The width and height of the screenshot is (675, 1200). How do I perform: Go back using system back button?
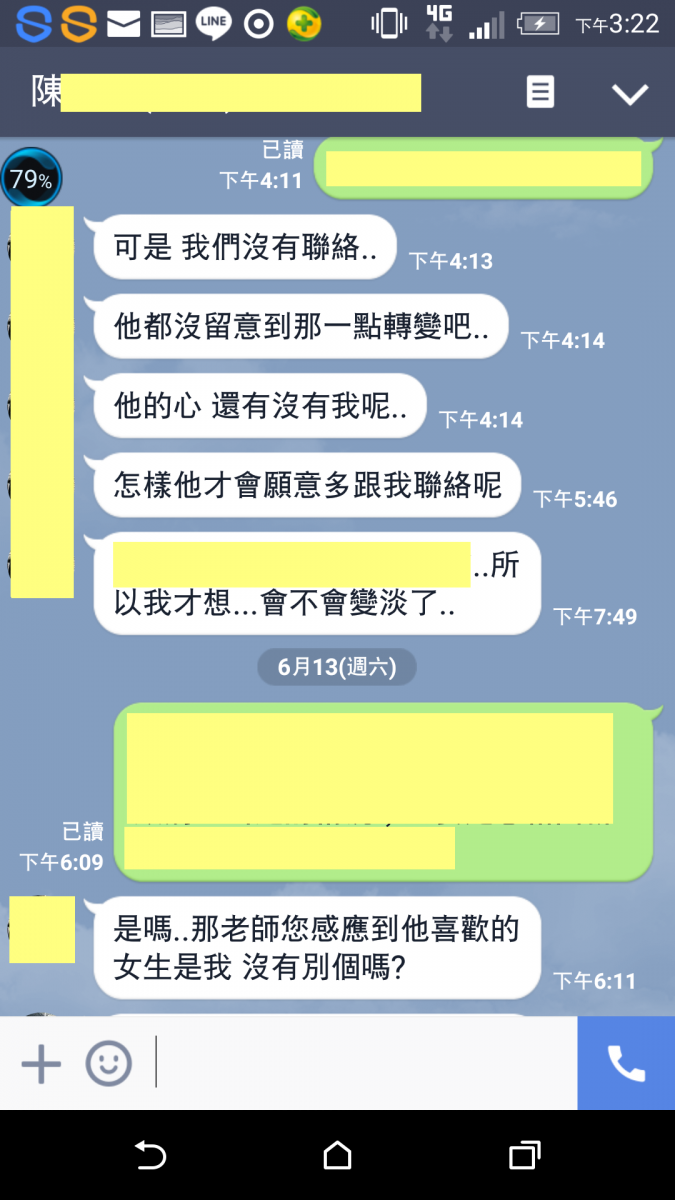[150, 1156]
